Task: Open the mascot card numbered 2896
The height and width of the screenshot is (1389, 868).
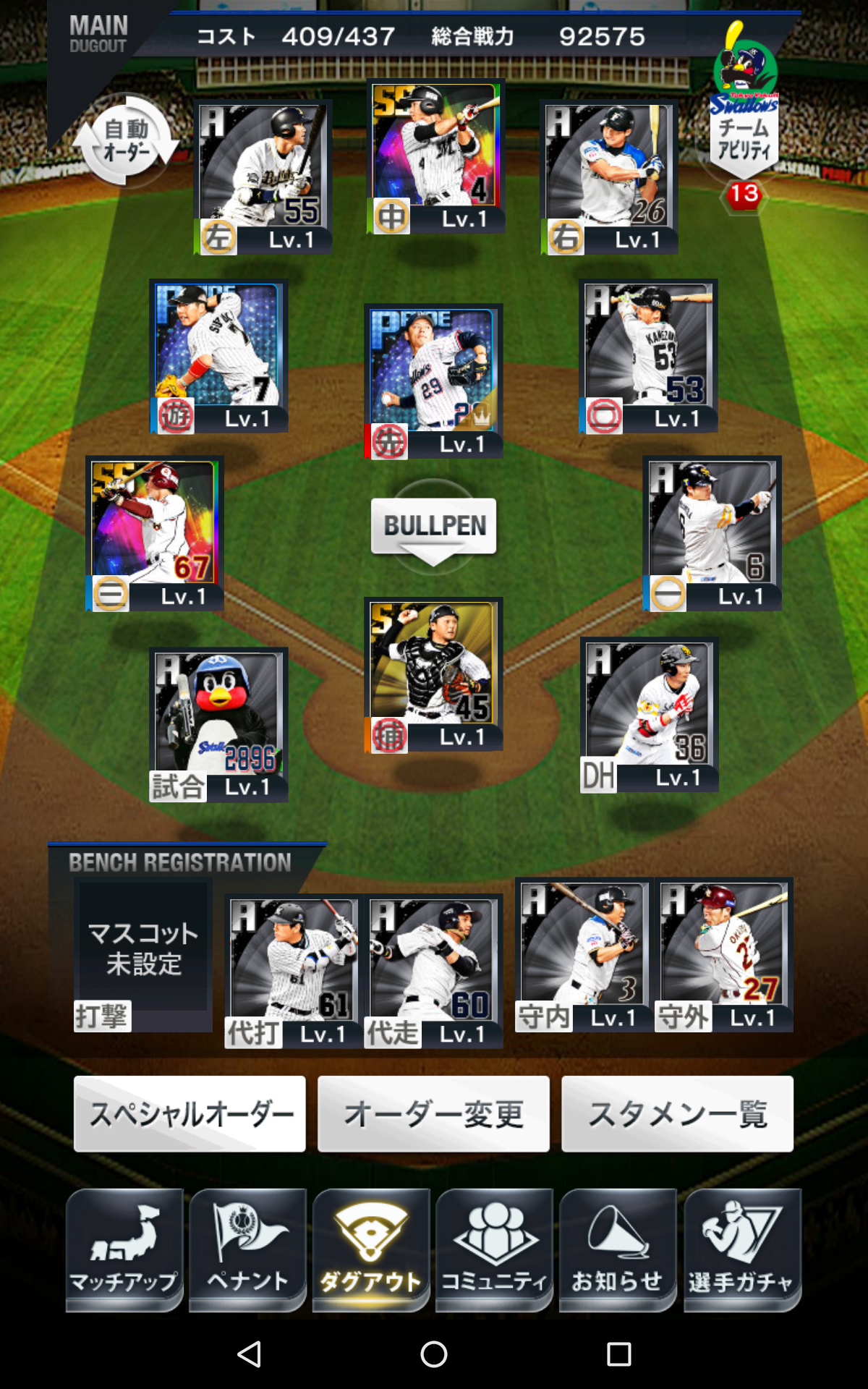Action: (x=218, y=724)
